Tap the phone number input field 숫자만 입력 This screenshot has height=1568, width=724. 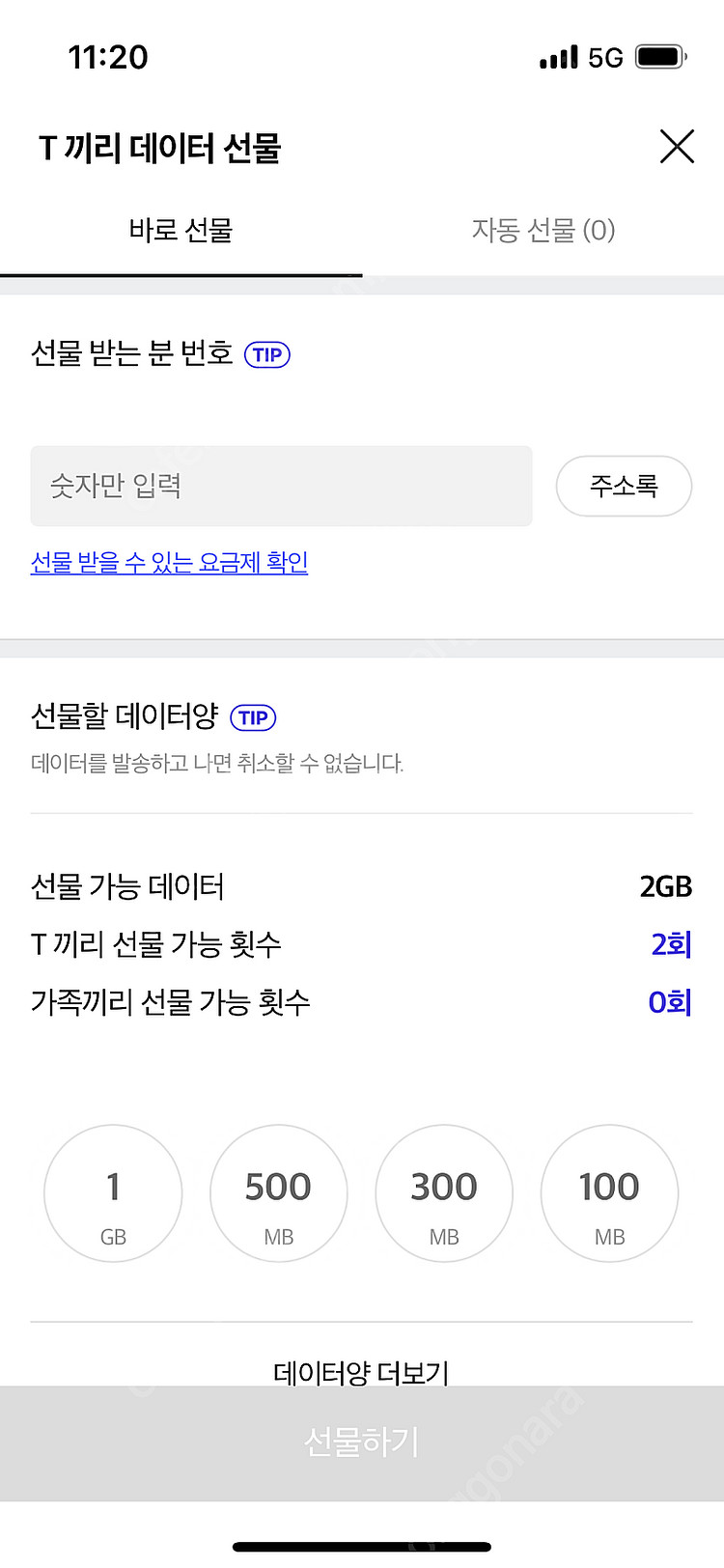[281, 486]
